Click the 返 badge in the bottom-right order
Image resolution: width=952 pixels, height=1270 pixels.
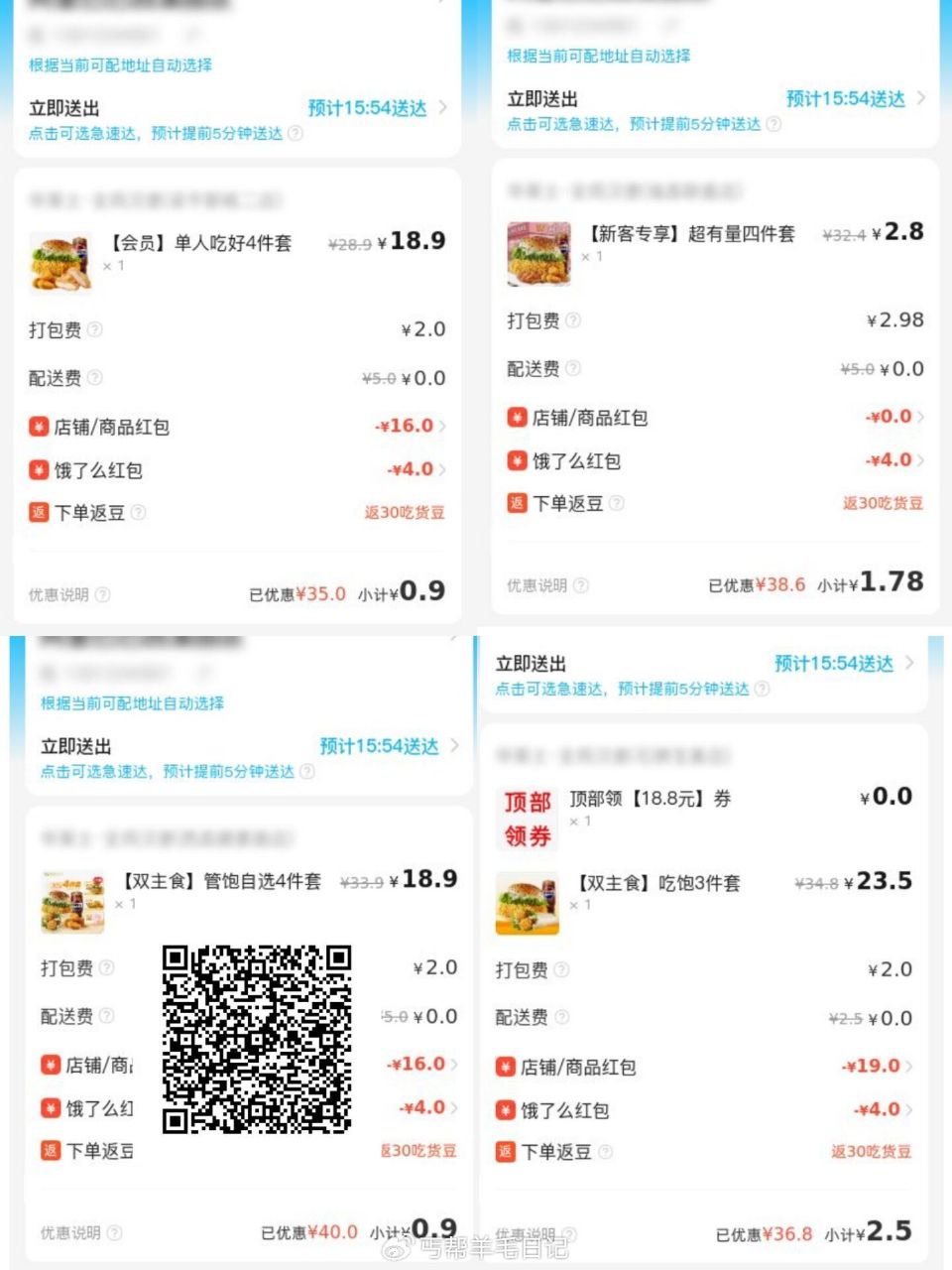click(x=506, y=1153)
